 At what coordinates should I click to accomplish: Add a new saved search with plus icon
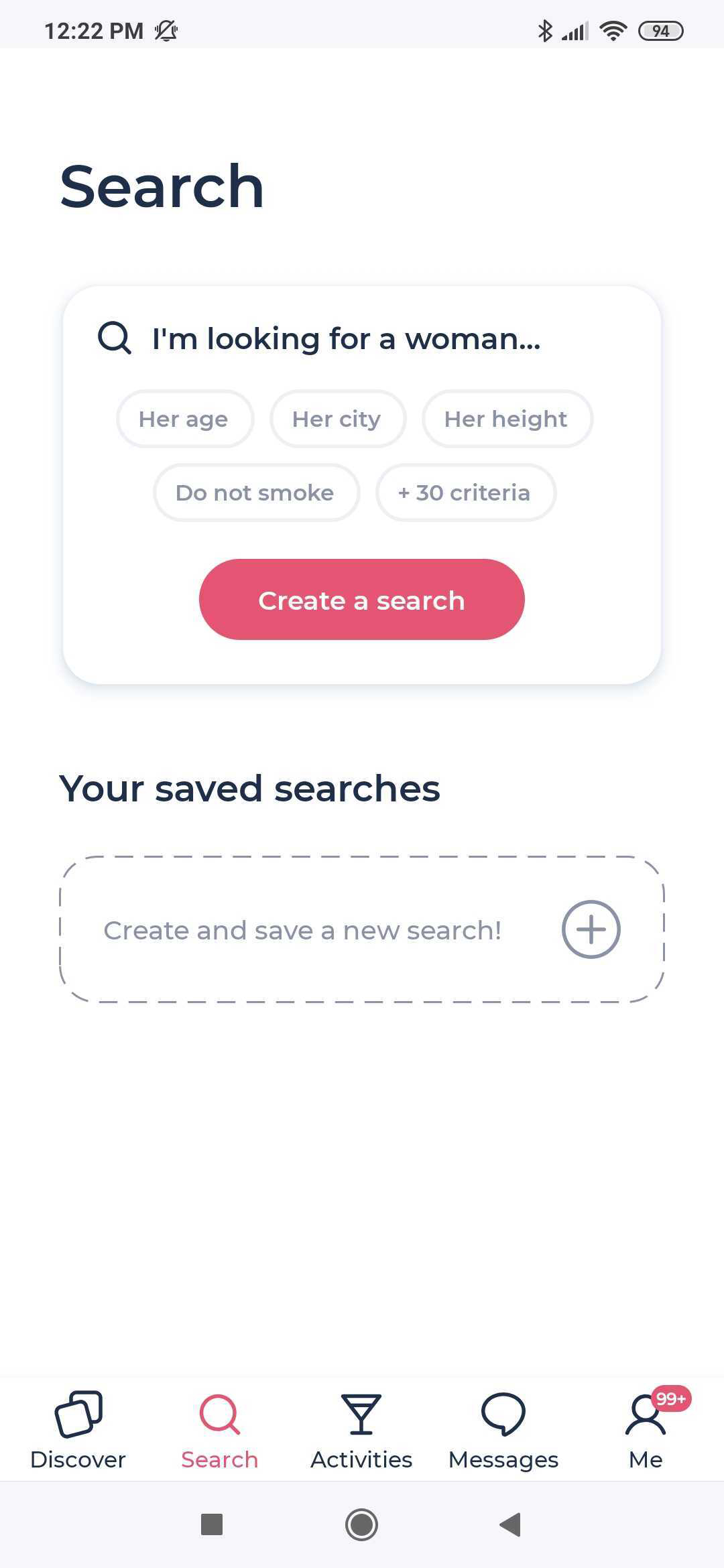pos(591,929)
